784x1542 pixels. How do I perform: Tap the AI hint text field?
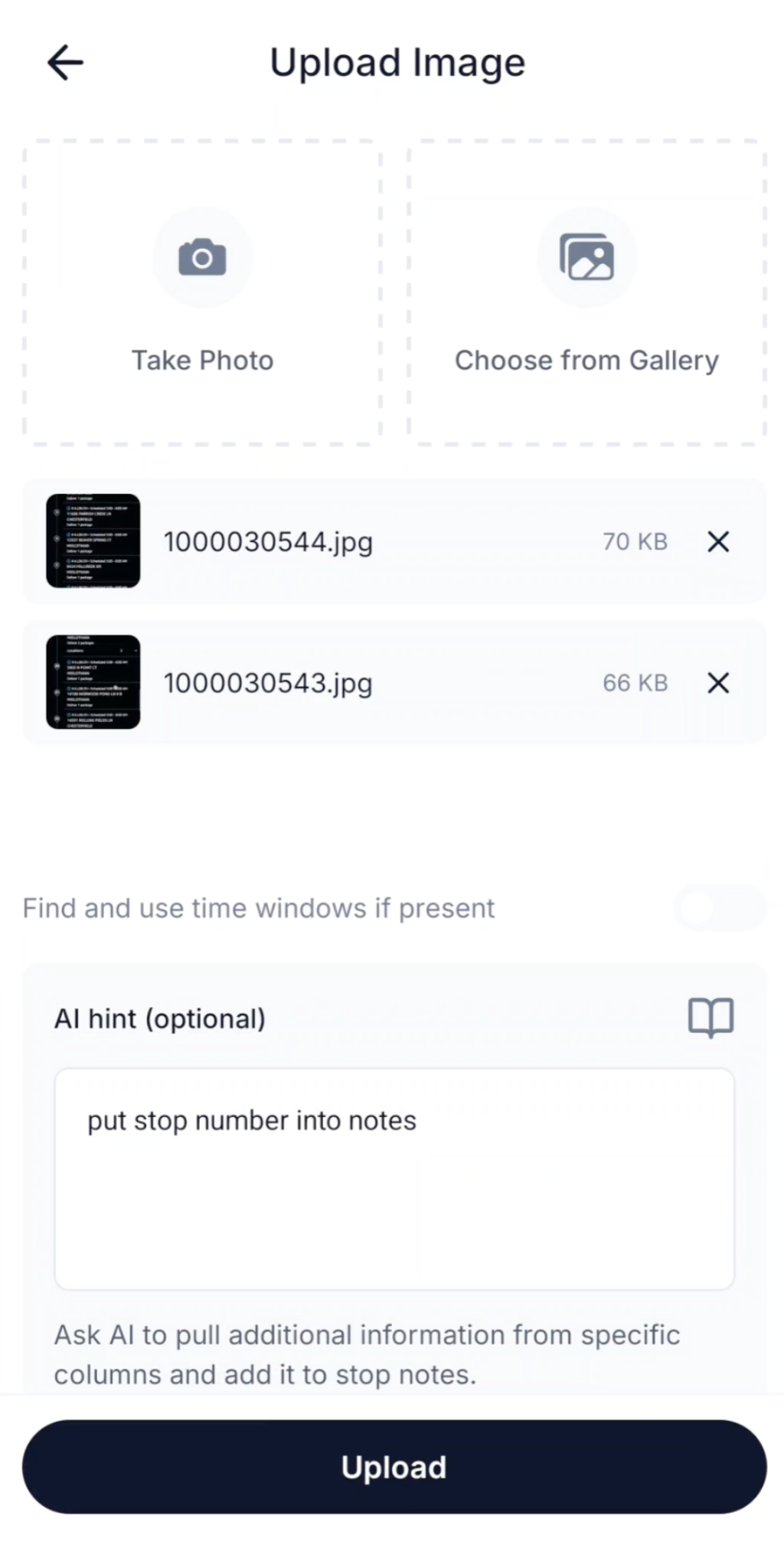(394, 1179)
